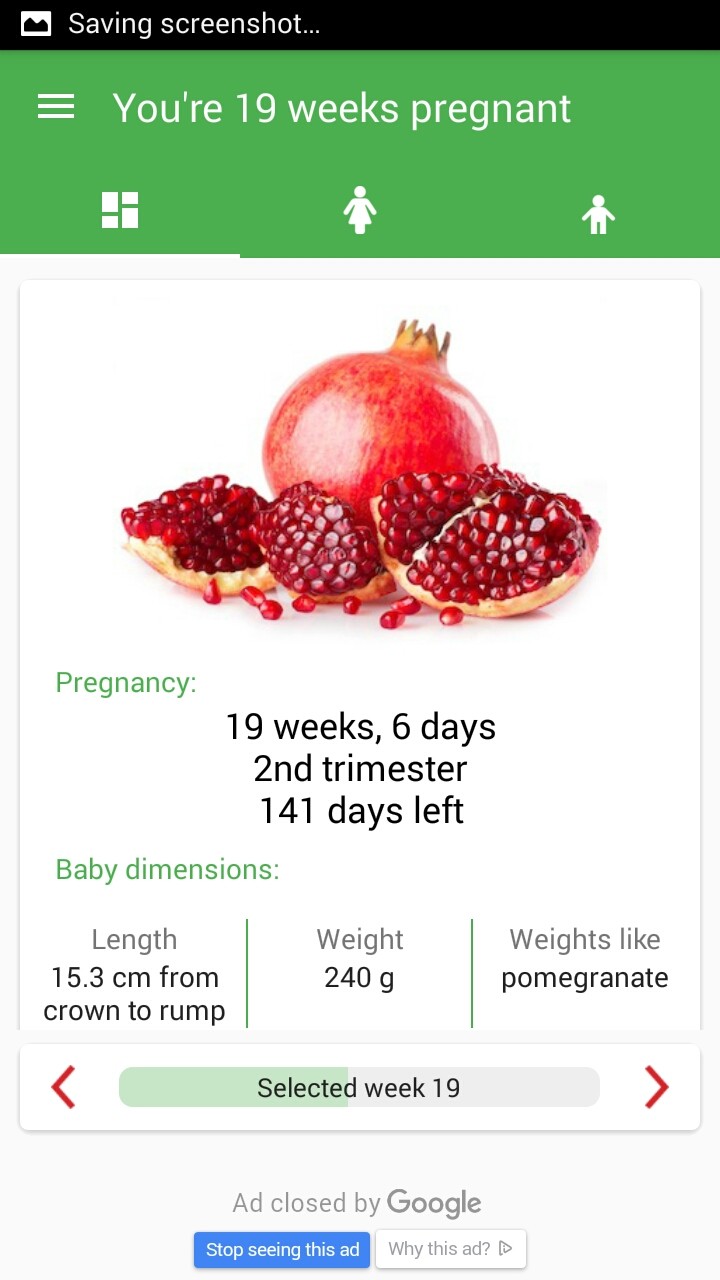Viewport: 720px width, 1280px height.
Task: Open Why this ad? info
Action: pos(450,1249)
